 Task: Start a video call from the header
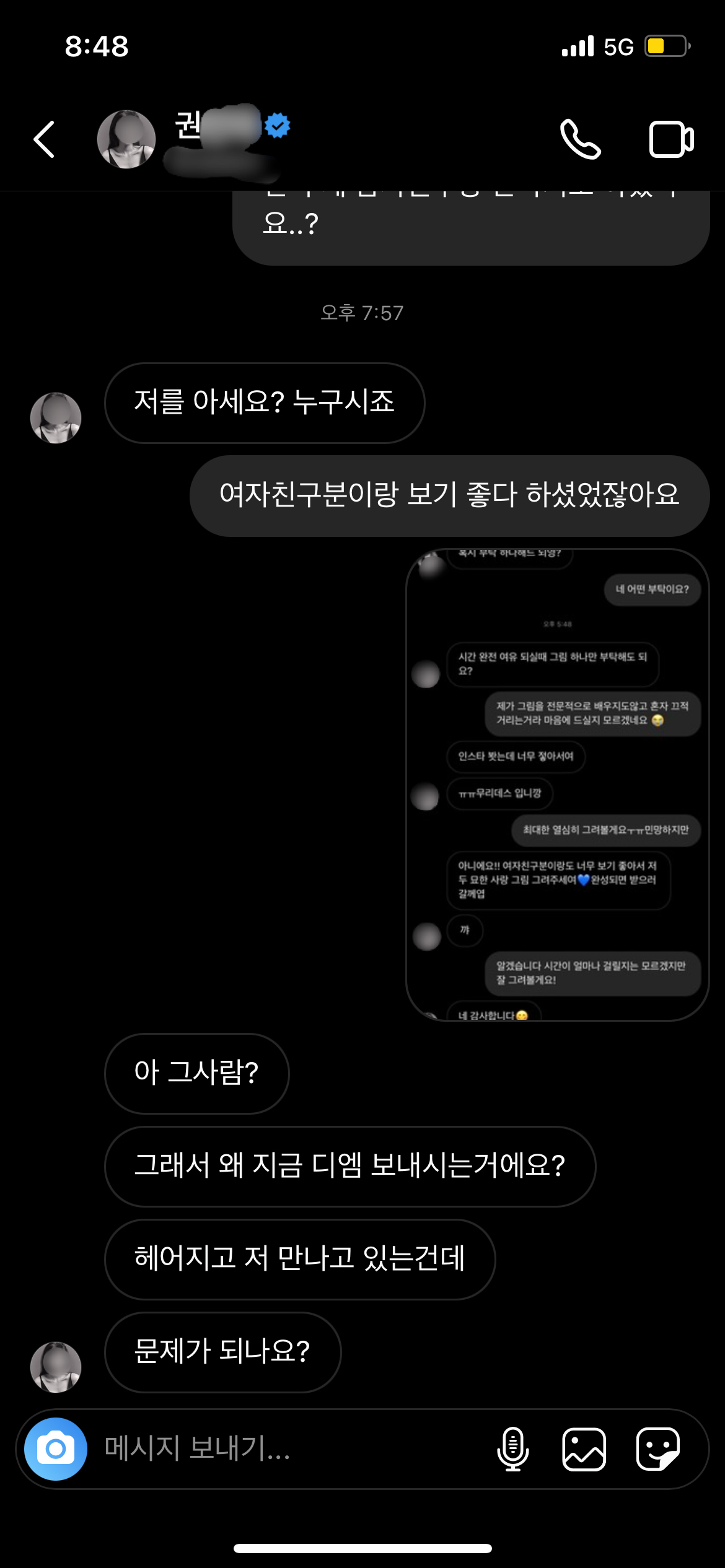point(671,140)
